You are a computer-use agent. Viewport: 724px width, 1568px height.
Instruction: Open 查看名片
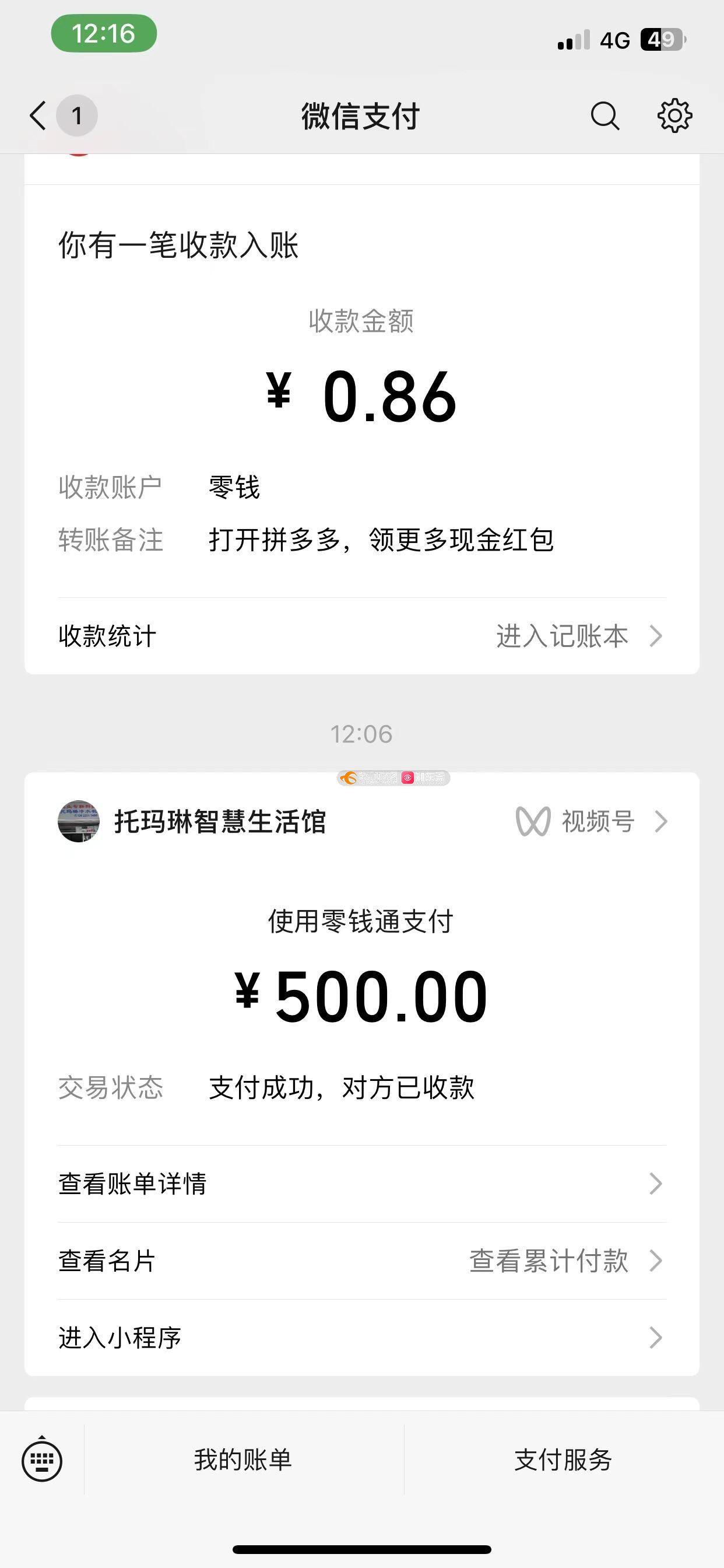107,1261
